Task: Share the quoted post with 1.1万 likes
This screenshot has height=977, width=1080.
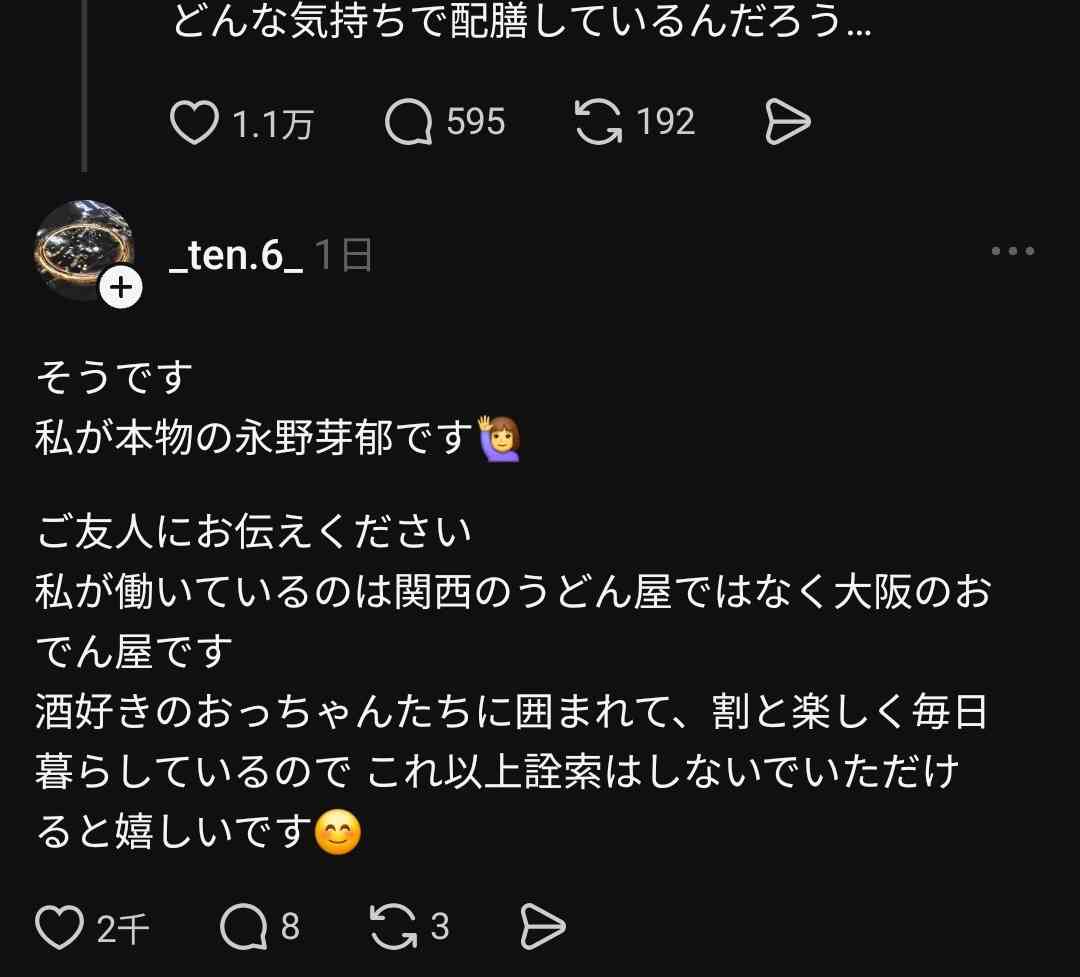Action: pyautogui.click(x=787, y=123)
